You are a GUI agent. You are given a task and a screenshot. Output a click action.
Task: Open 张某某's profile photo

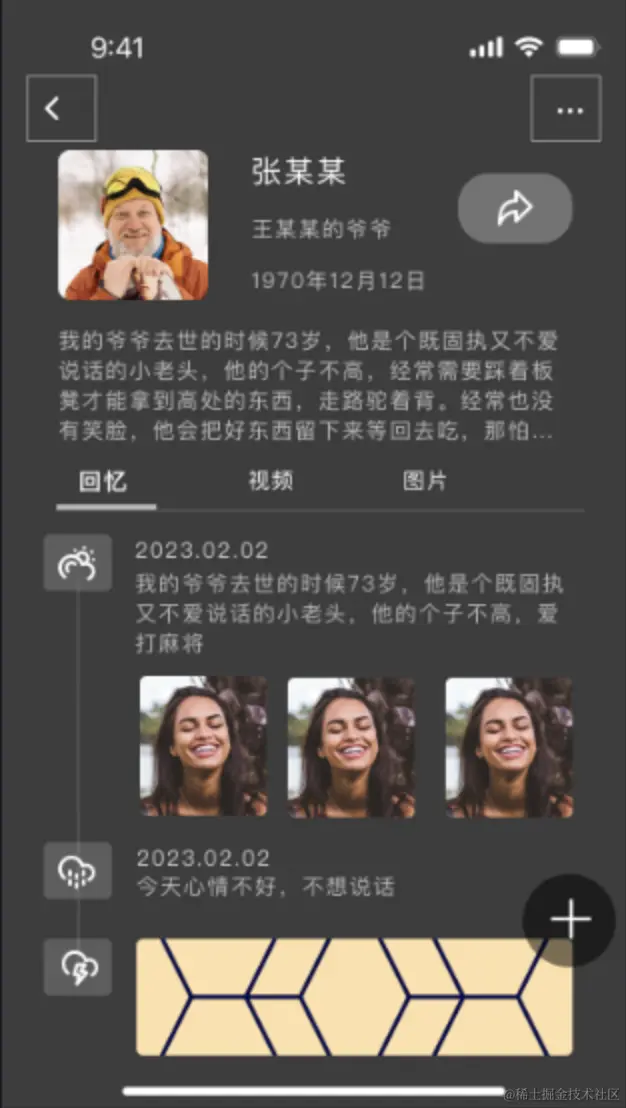pos(133,225)
